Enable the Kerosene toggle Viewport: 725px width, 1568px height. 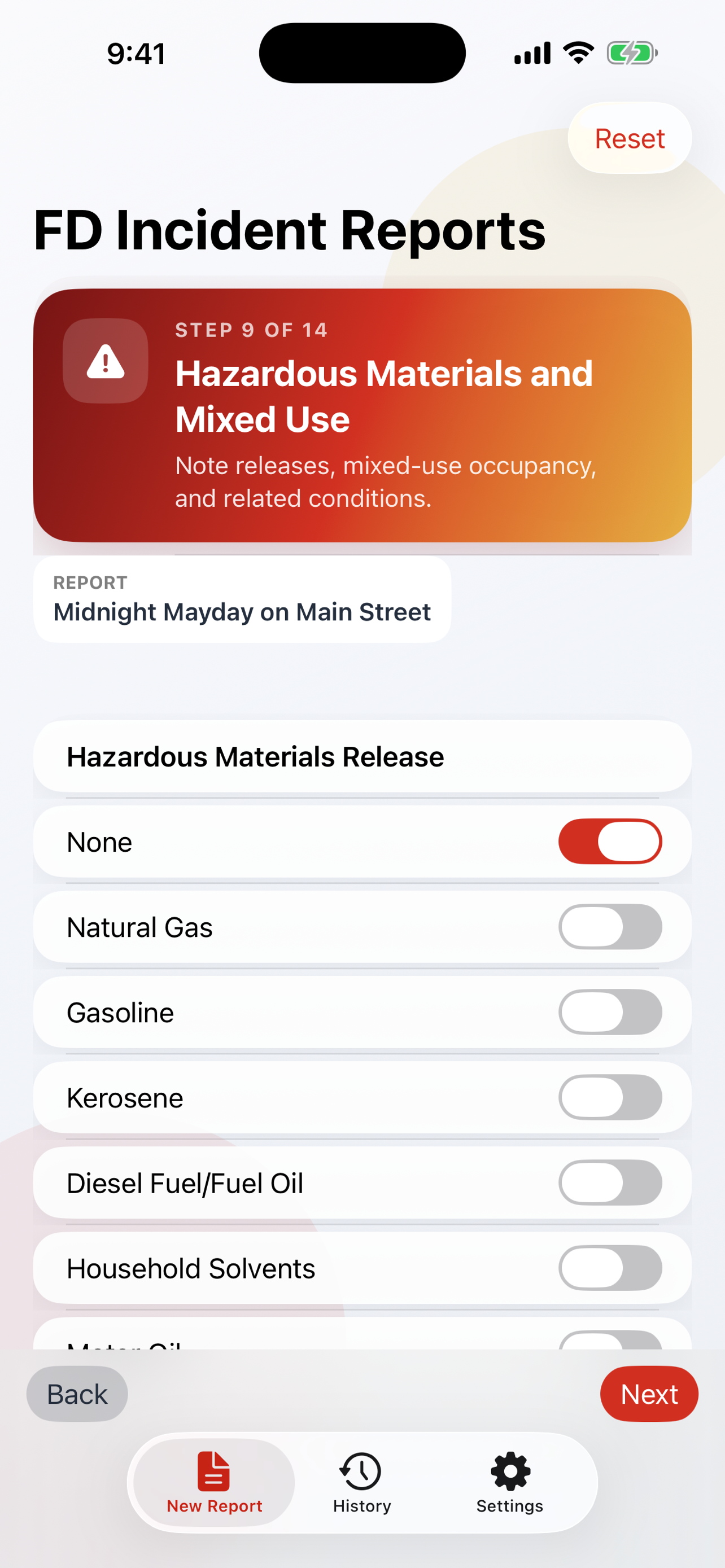tap(609, 1097)
